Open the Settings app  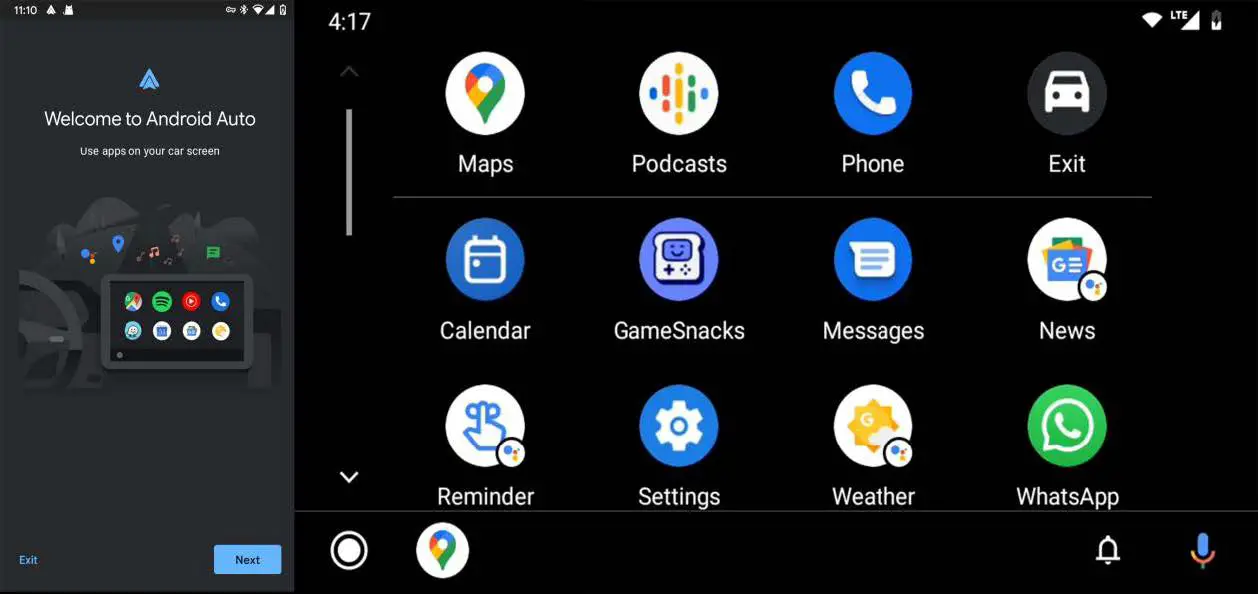[679, 426]
